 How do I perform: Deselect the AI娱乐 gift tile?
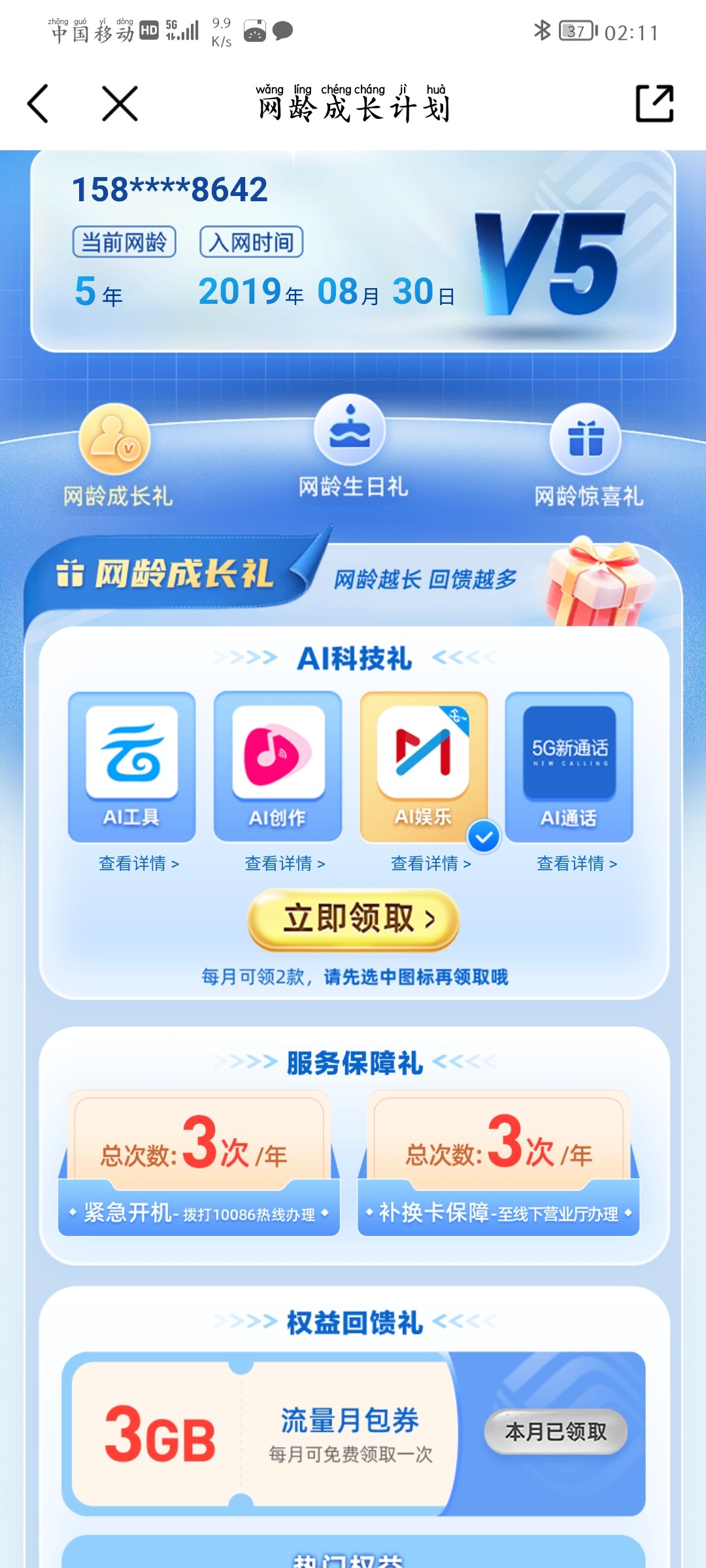point(424,766)
